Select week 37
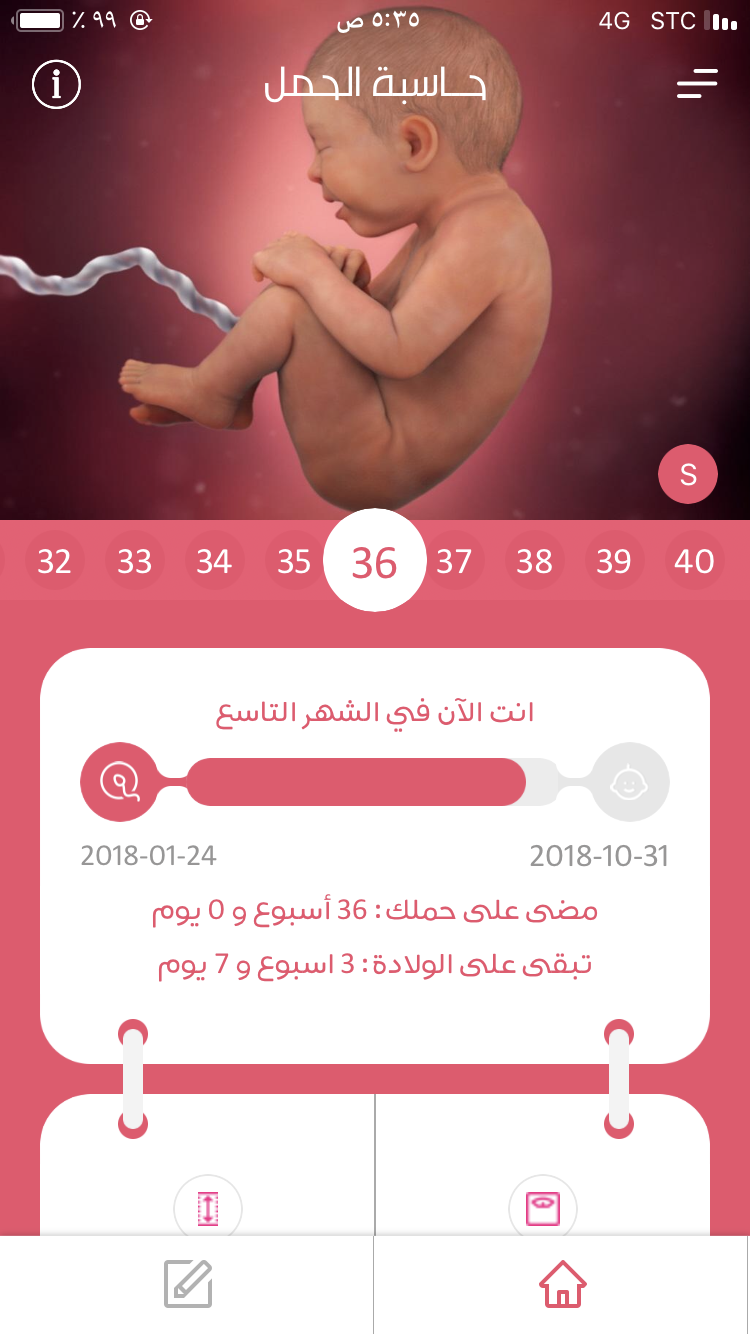 [x=454, y=562]
